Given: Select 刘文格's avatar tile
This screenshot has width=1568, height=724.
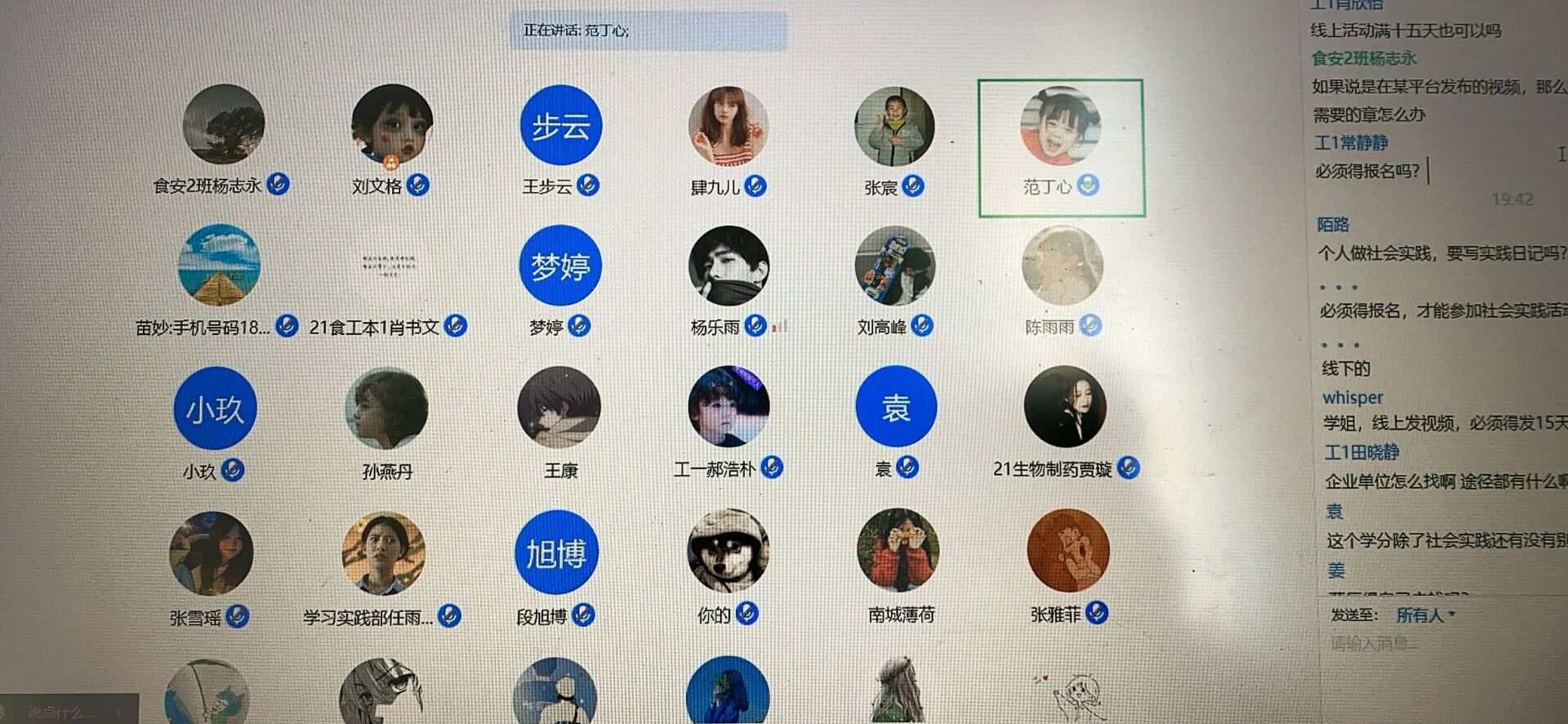Looking at the screenshot, I should [391, 125].
